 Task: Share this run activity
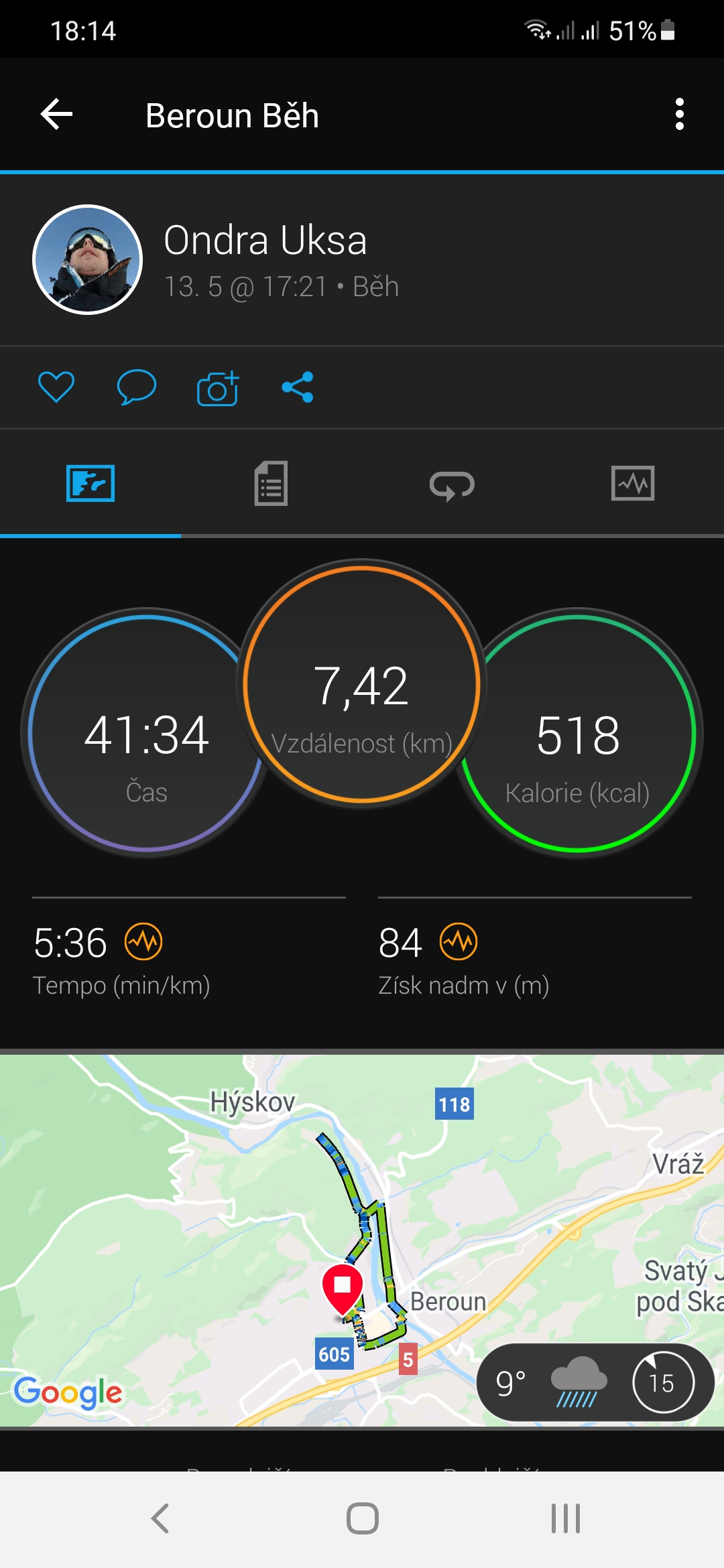(298, 387)
